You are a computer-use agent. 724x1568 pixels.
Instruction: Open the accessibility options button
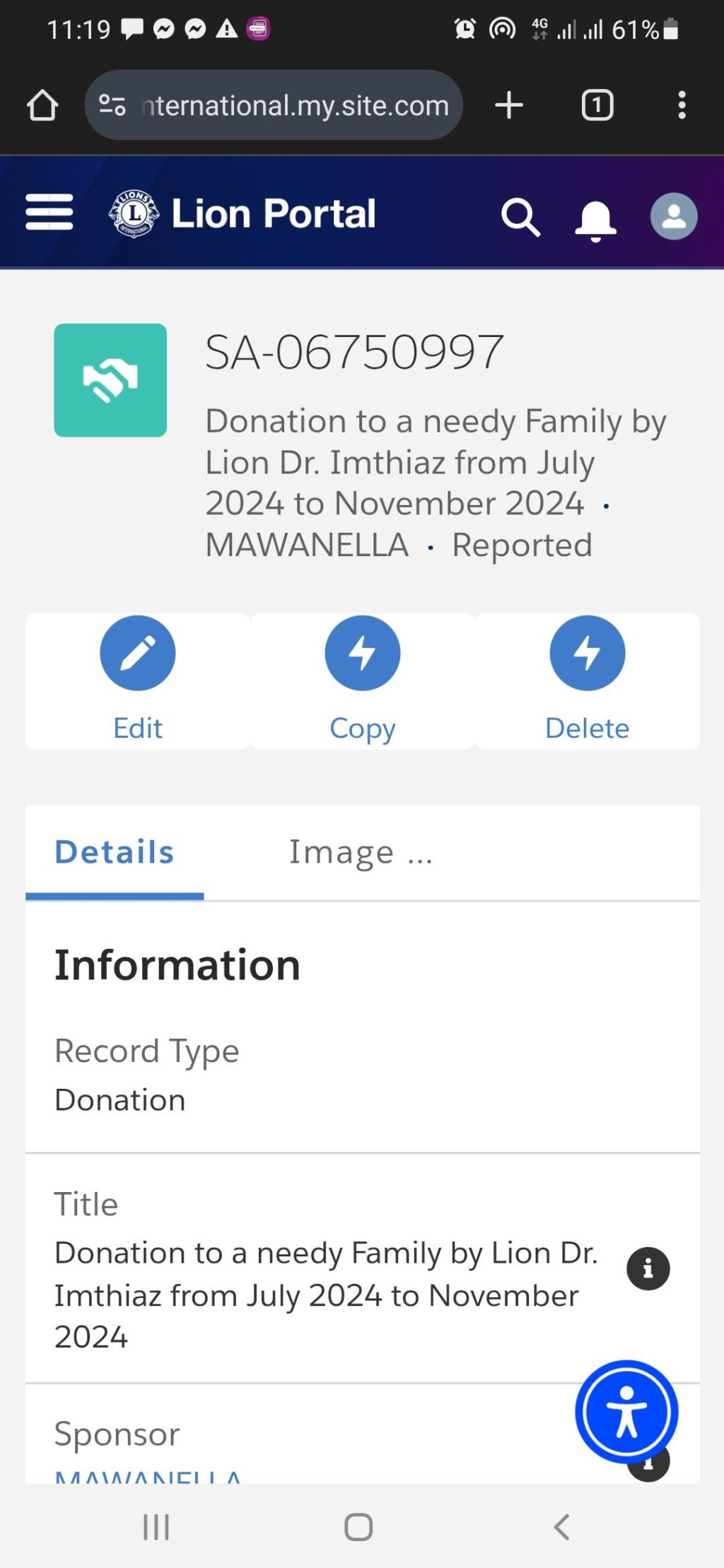coord(626,1412)
